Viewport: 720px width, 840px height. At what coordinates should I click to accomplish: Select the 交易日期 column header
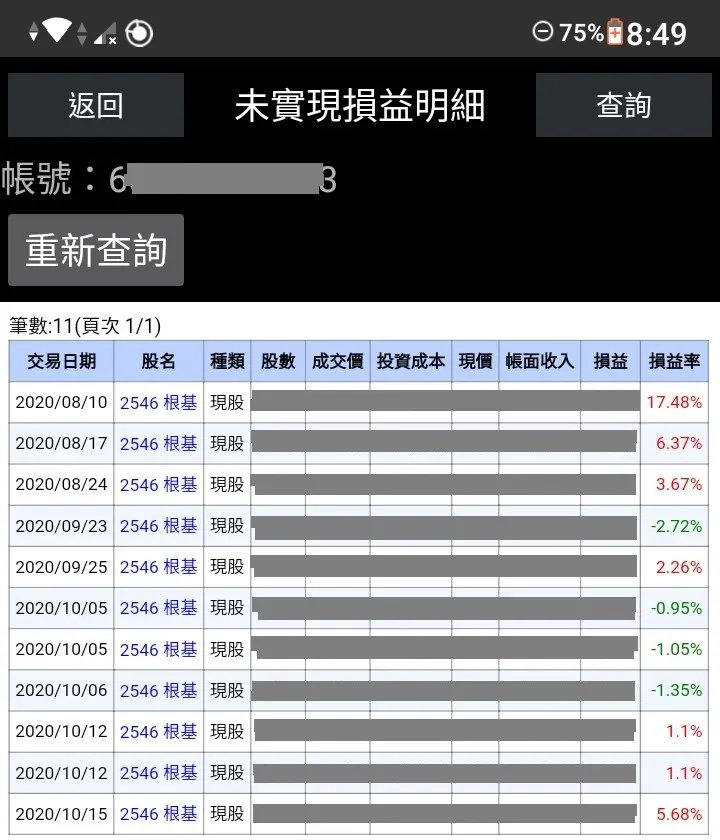pyautogui.click(x=60, y=361)
